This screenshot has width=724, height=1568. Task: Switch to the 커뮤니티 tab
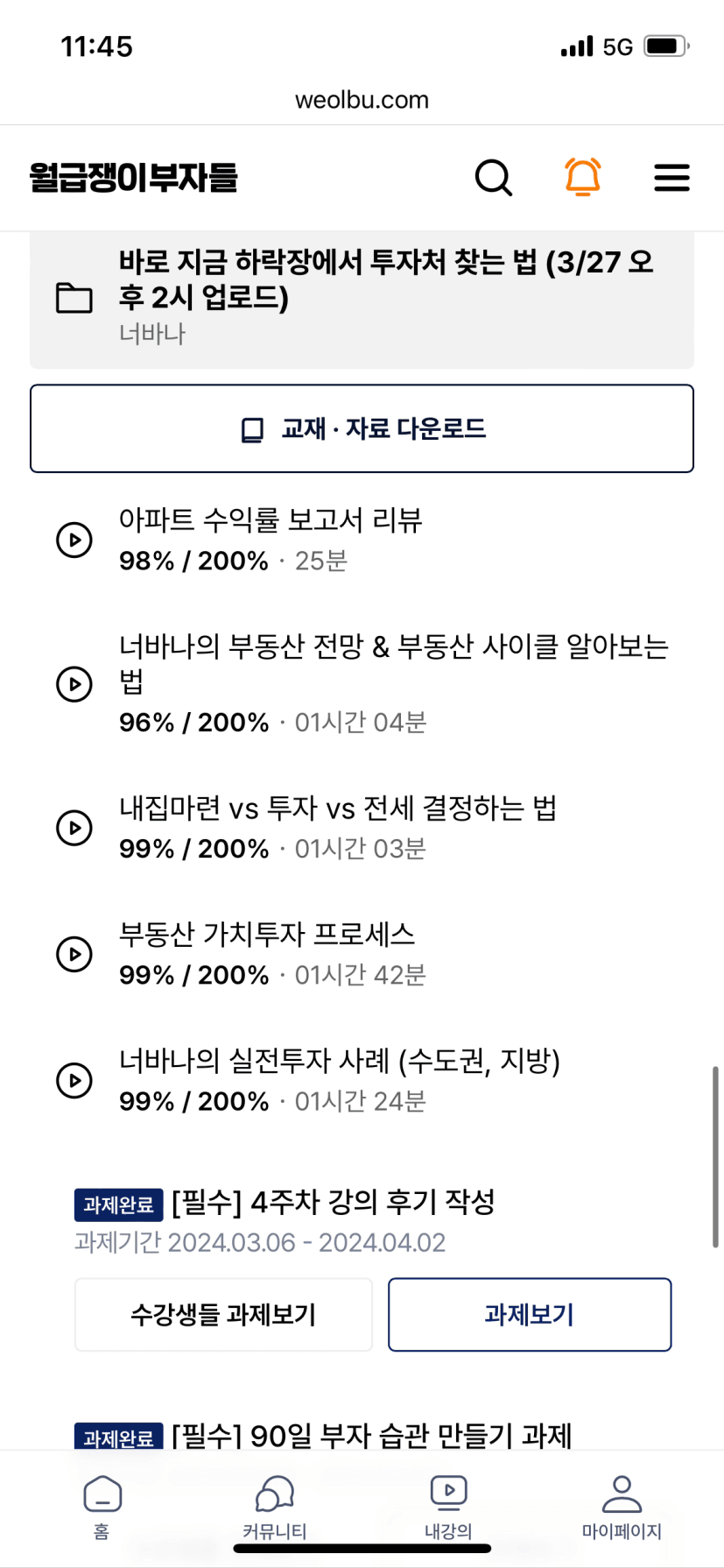pyautogui.click(x=274, y=1507)
